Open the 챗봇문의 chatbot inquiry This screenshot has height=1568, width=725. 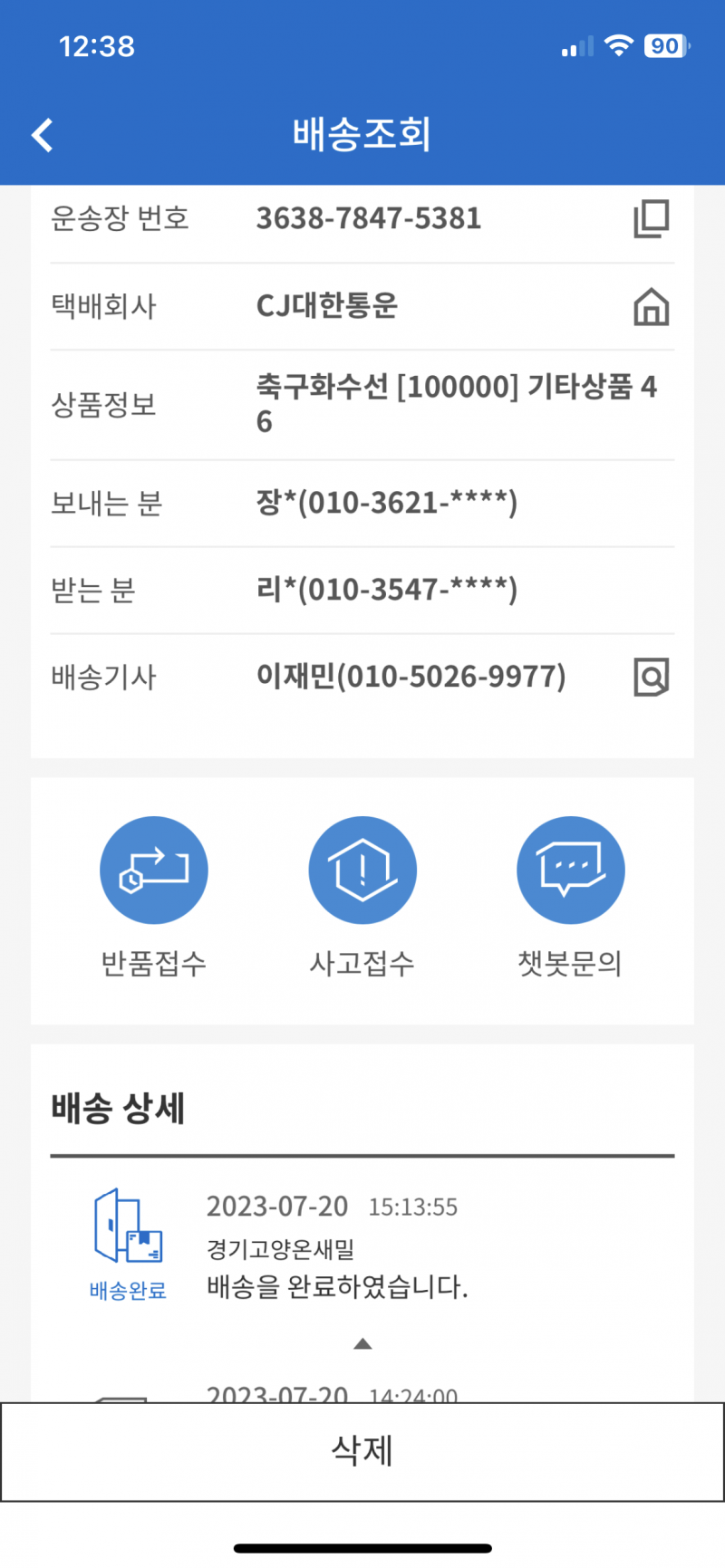570,871
